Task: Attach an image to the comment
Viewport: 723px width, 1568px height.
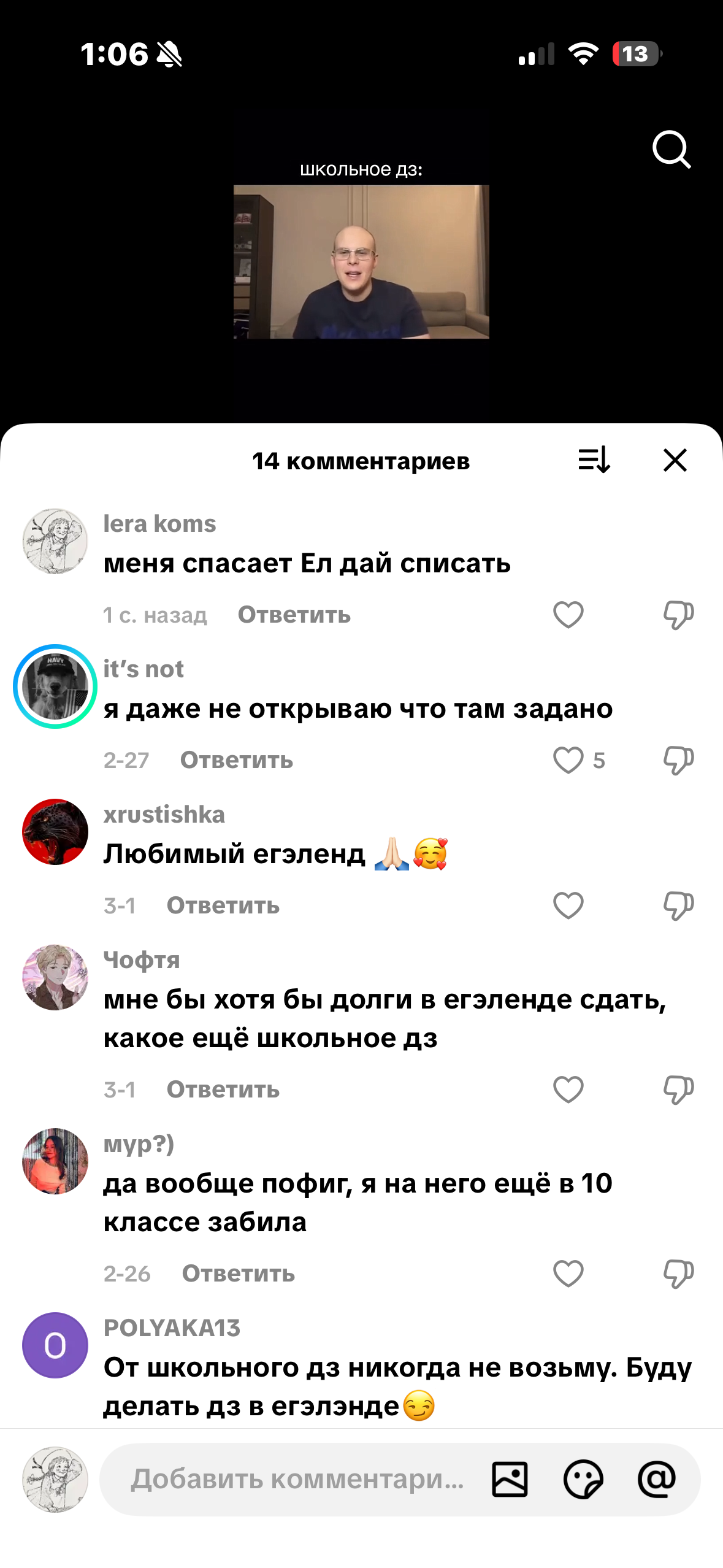Action: [x=510, y=1479]
